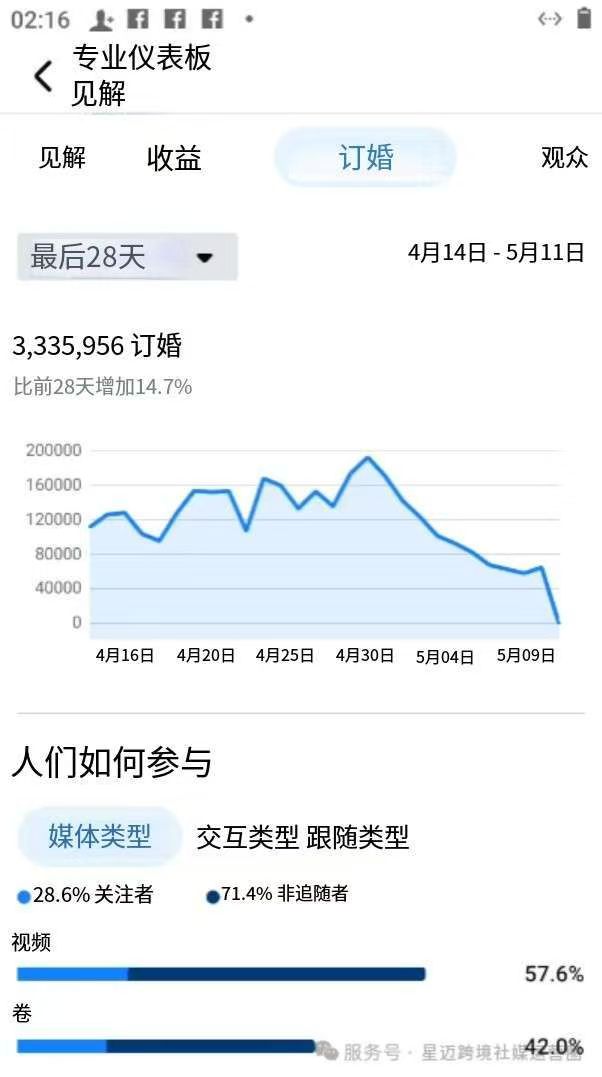The width and height of the screenshot is (602, 1077).
Task: Select the 媒体类型 chip
Action: 100,836
